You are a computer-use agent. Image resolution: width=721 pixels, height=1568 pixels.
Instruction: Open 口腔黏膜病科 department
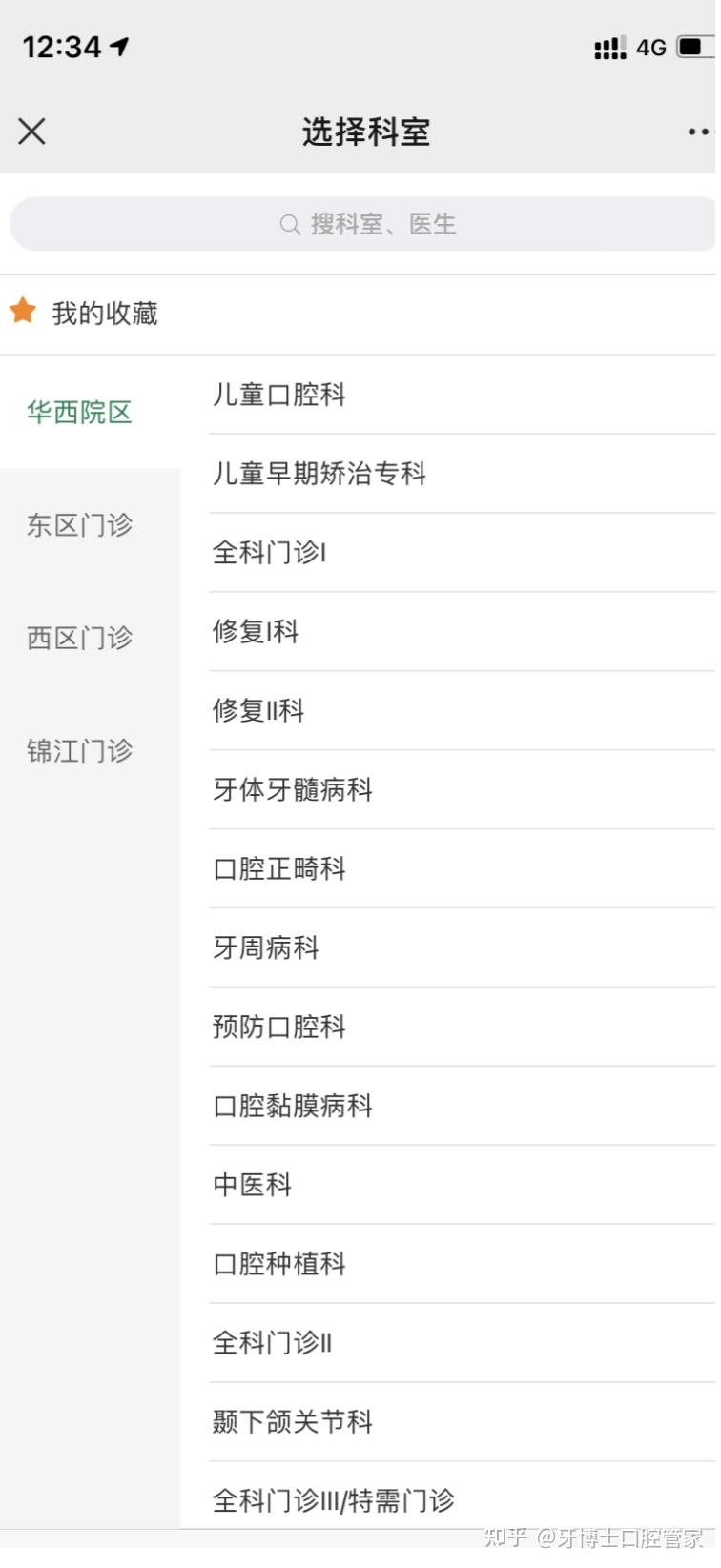(293, 1107)
